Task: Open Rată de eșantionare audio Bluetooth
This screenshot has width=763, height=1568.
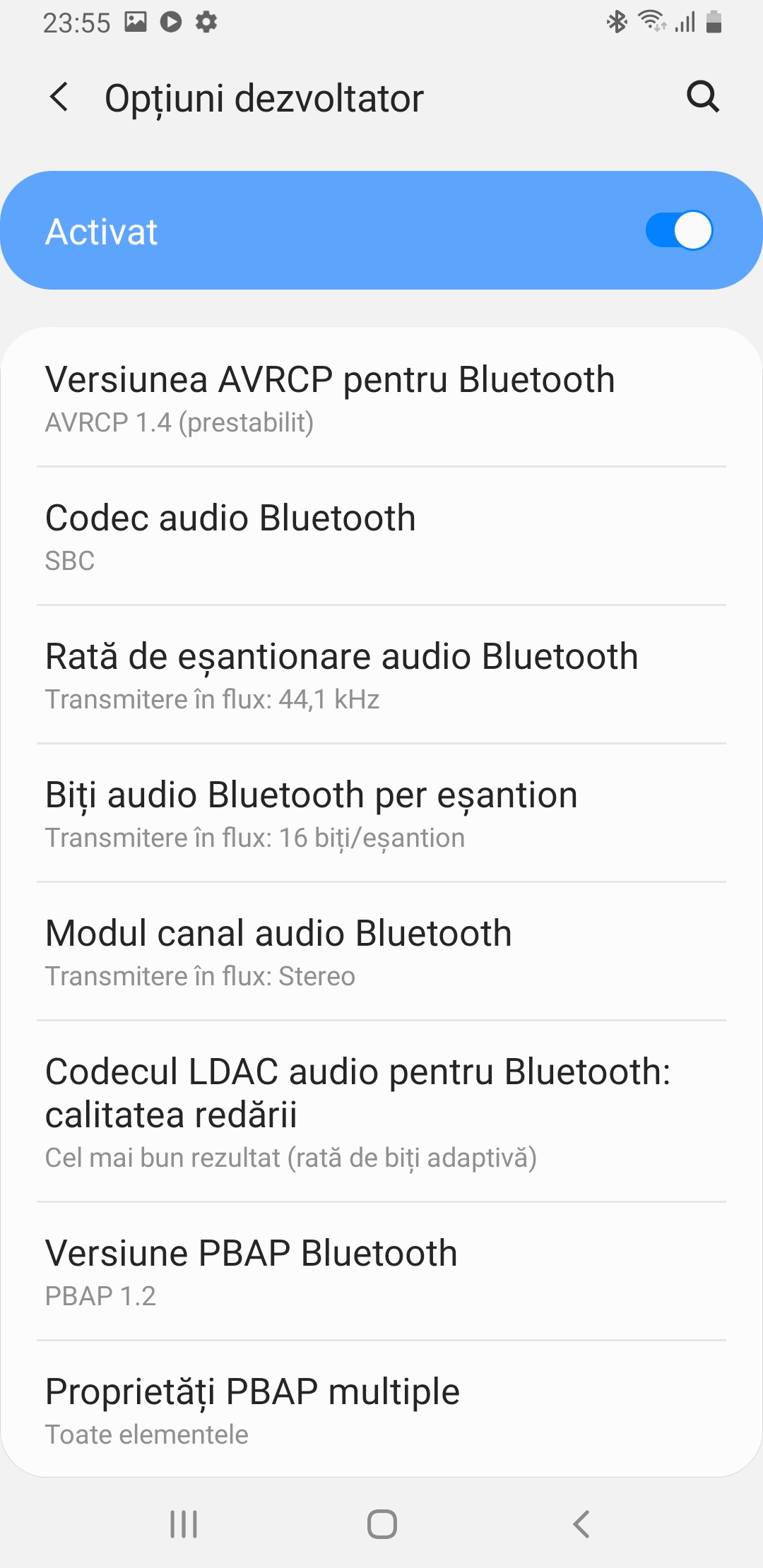Action: 381,675
